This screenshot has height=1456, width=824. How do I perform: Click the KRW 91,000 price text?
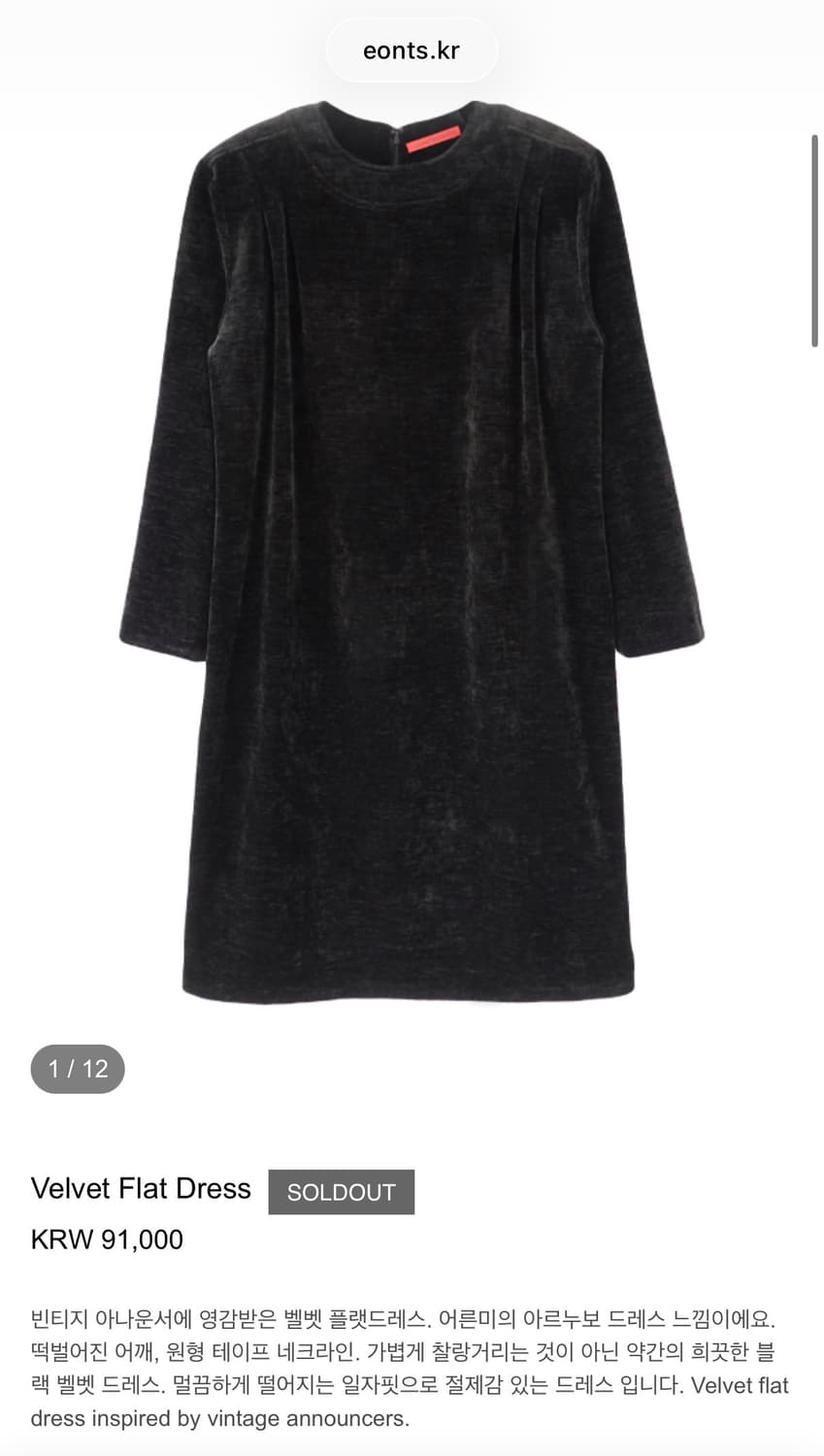pyautogui.click(x=107, y=1239)
